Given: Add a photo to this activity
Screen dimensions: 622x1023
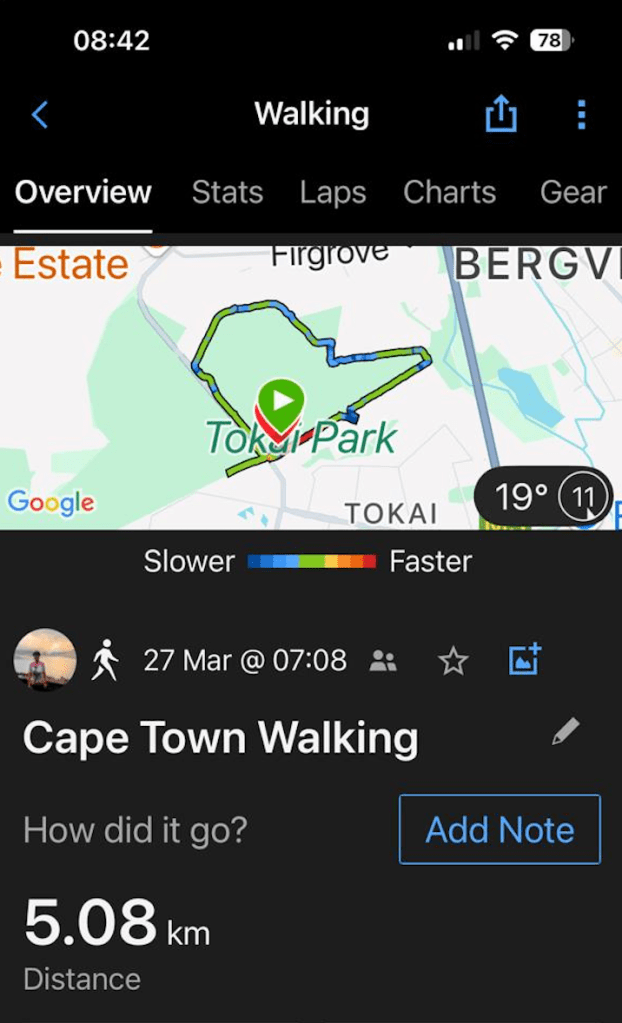Looking at the screenshot, I should 524,660.
